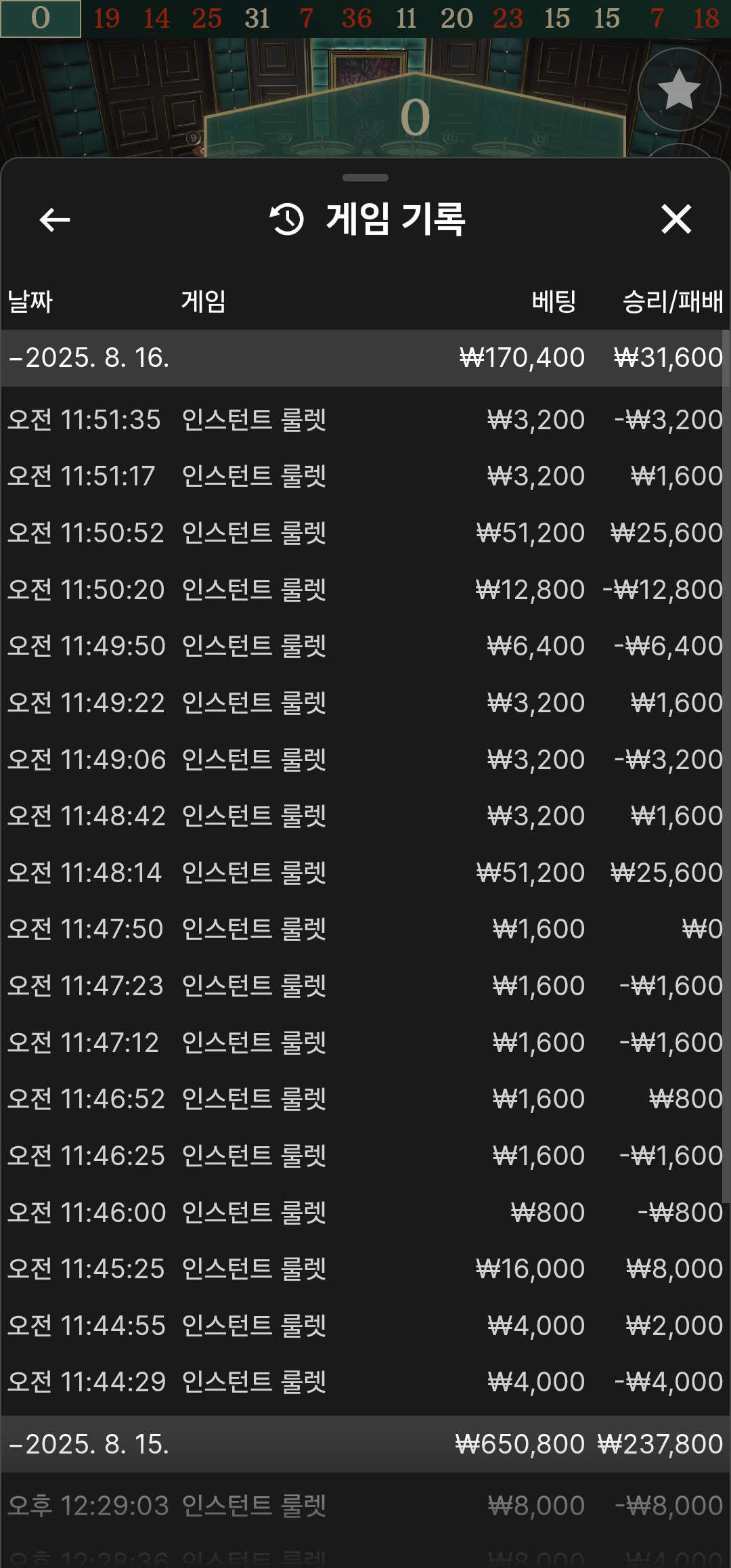Open the 오전 11:47:50 round details

point(364,929)
